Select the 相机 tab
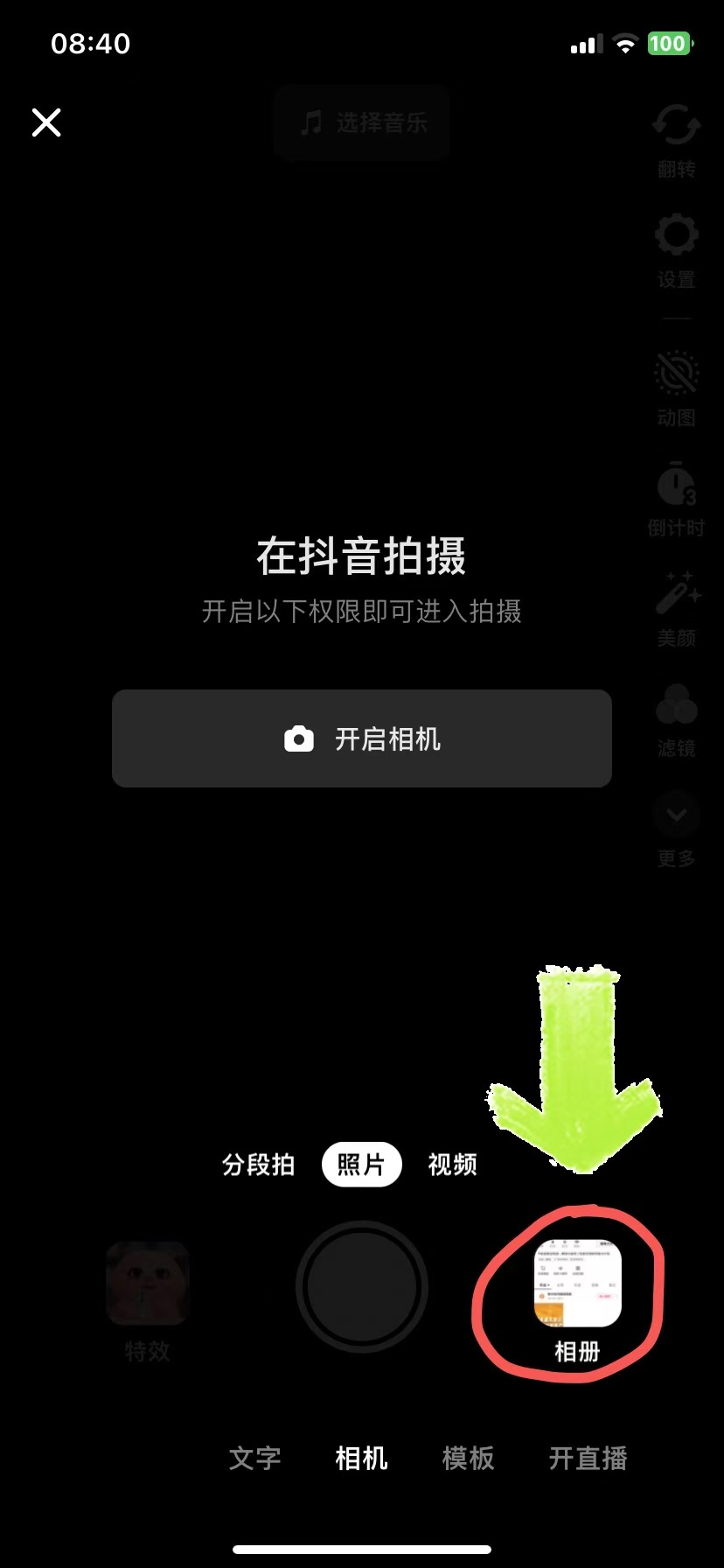 361,1458
